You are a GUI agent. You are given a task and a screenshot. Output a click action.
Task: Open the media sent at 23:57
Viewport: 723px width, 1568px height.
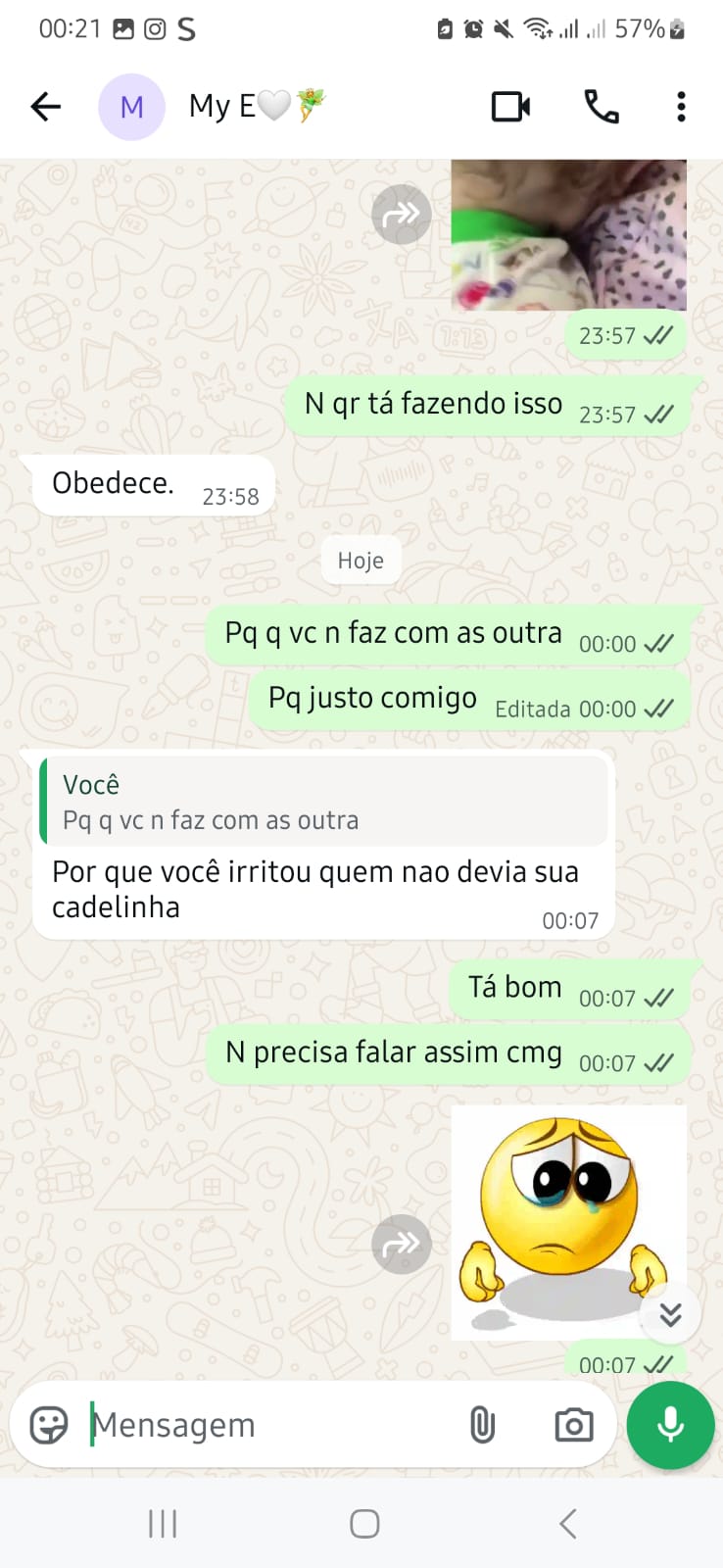coord(568,235)
